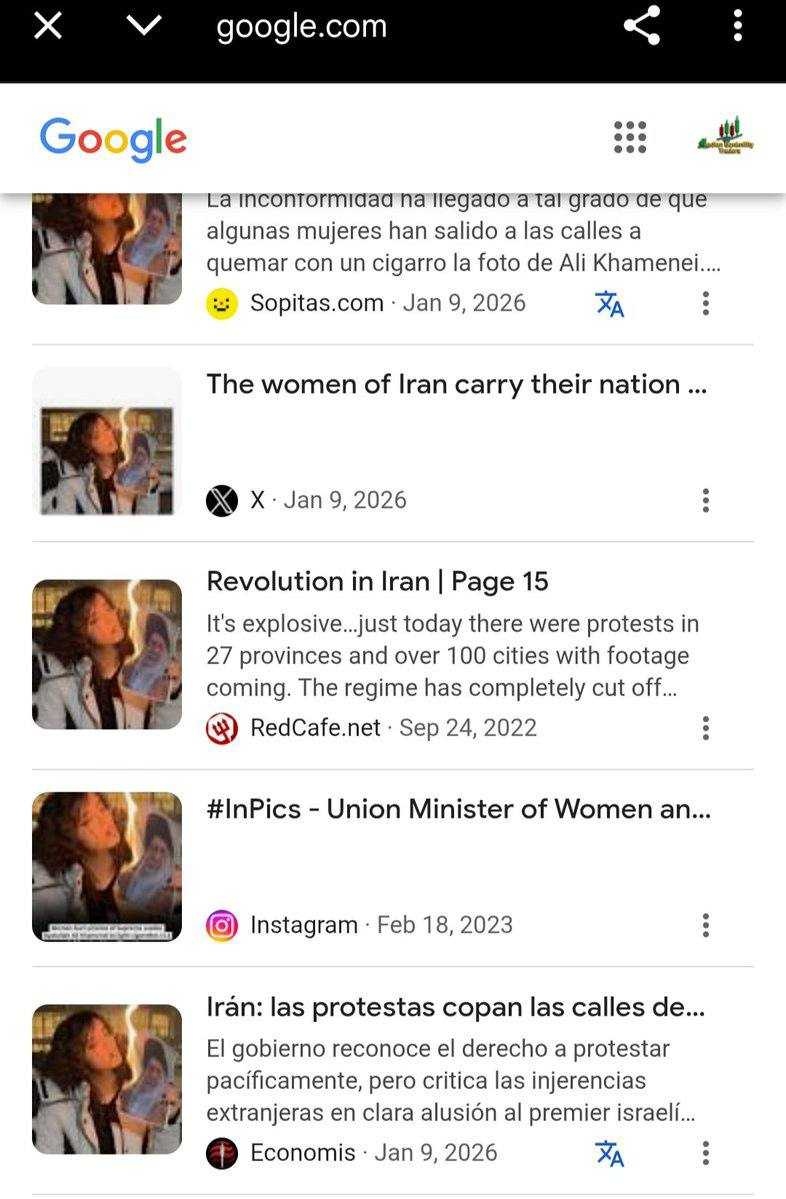Go to Google home via the logo
The width and height of the screenshot is (786, 1199).
(113, 138)
